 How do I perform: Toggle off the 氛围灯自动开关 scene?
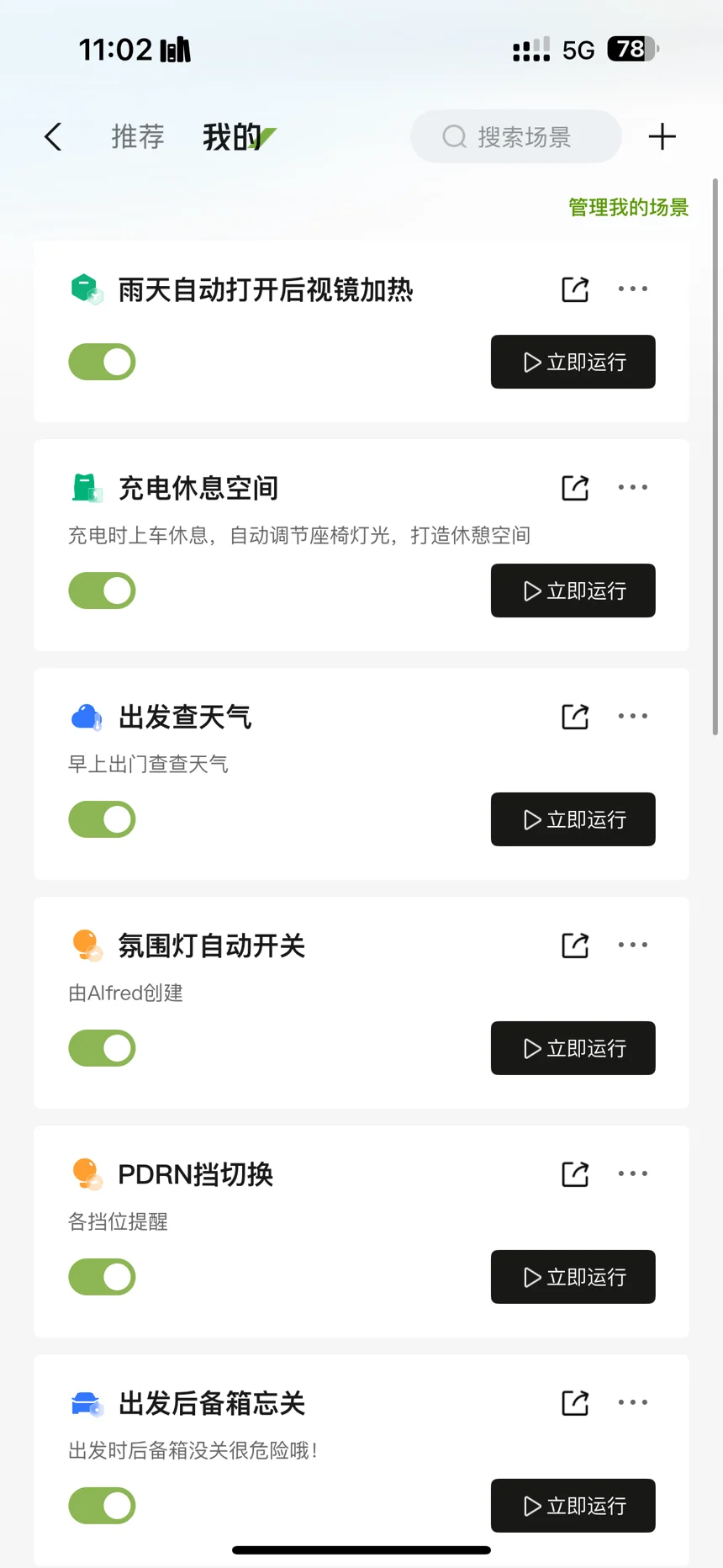[x=102, y=1048]
